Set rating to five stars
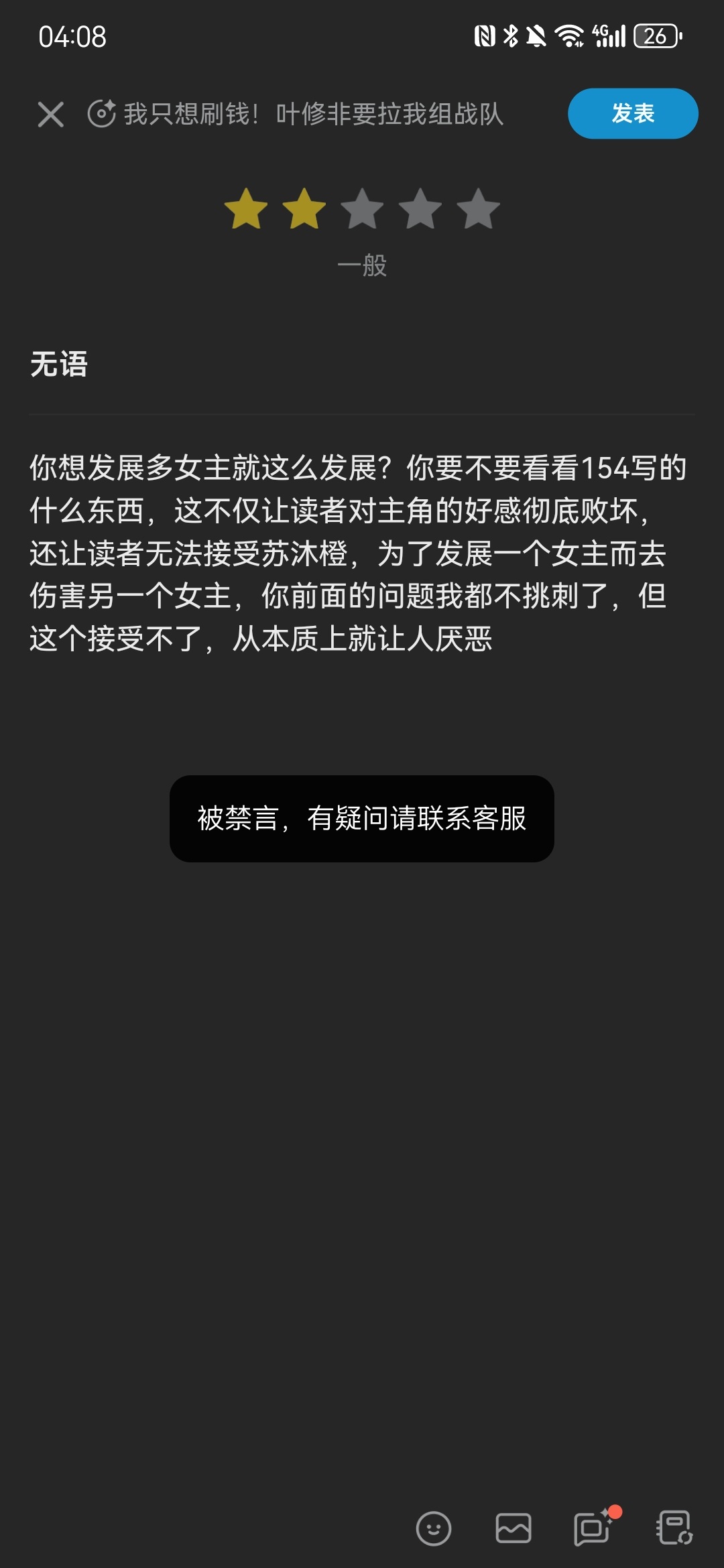This screenshot has height=1568, width=724. click(478, 208)
